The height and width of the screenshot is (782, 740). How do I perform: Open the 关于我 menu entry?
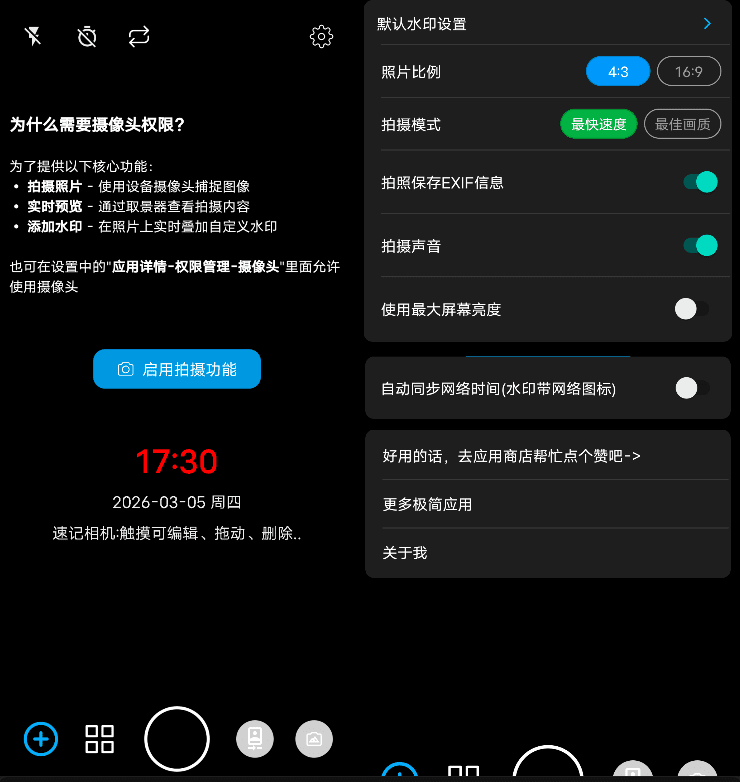coord(548,553)
